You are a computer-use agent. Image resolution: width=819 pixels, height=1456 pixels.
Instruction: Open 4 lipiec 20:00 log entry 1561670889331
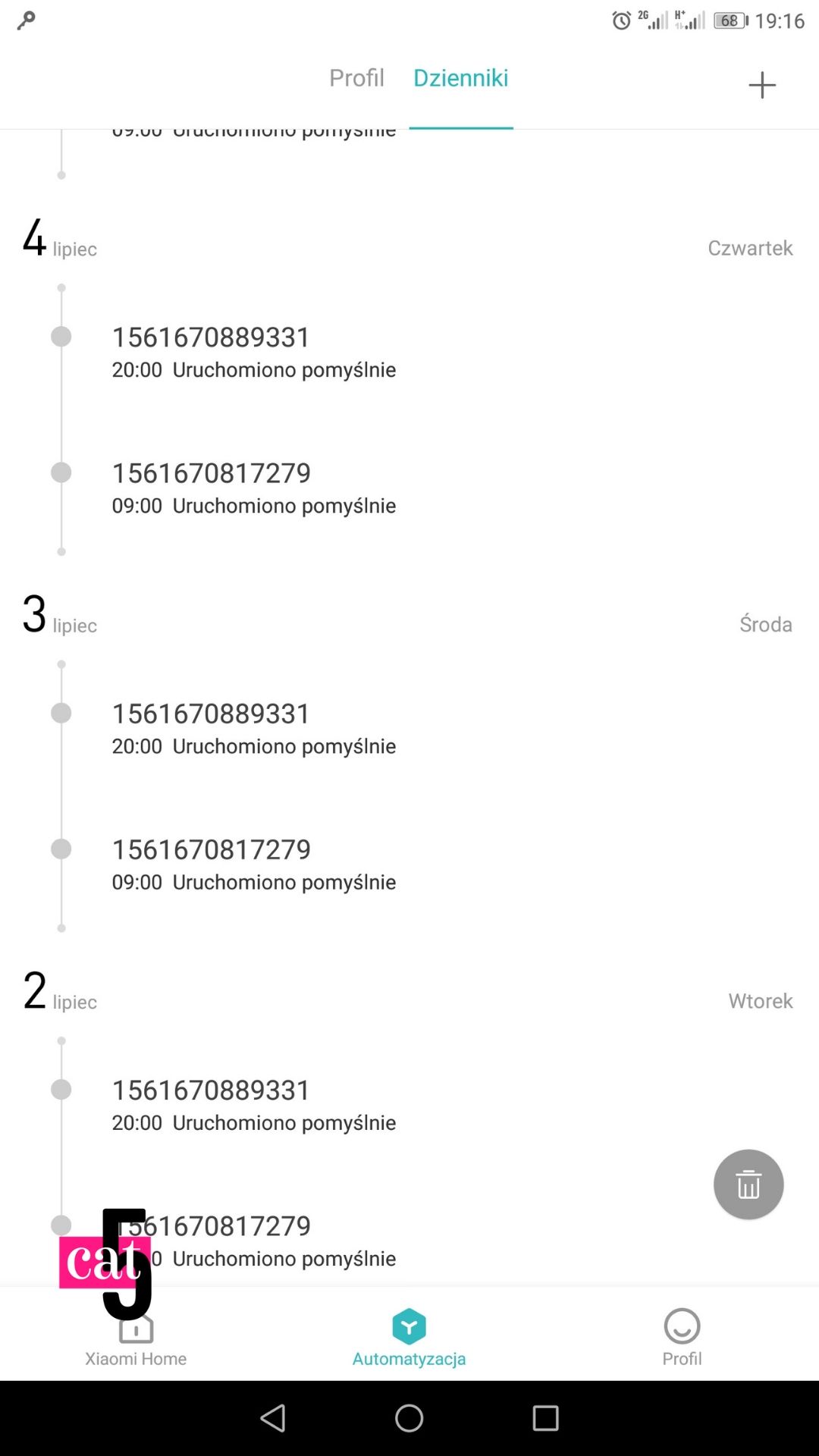tap(253, 352)
